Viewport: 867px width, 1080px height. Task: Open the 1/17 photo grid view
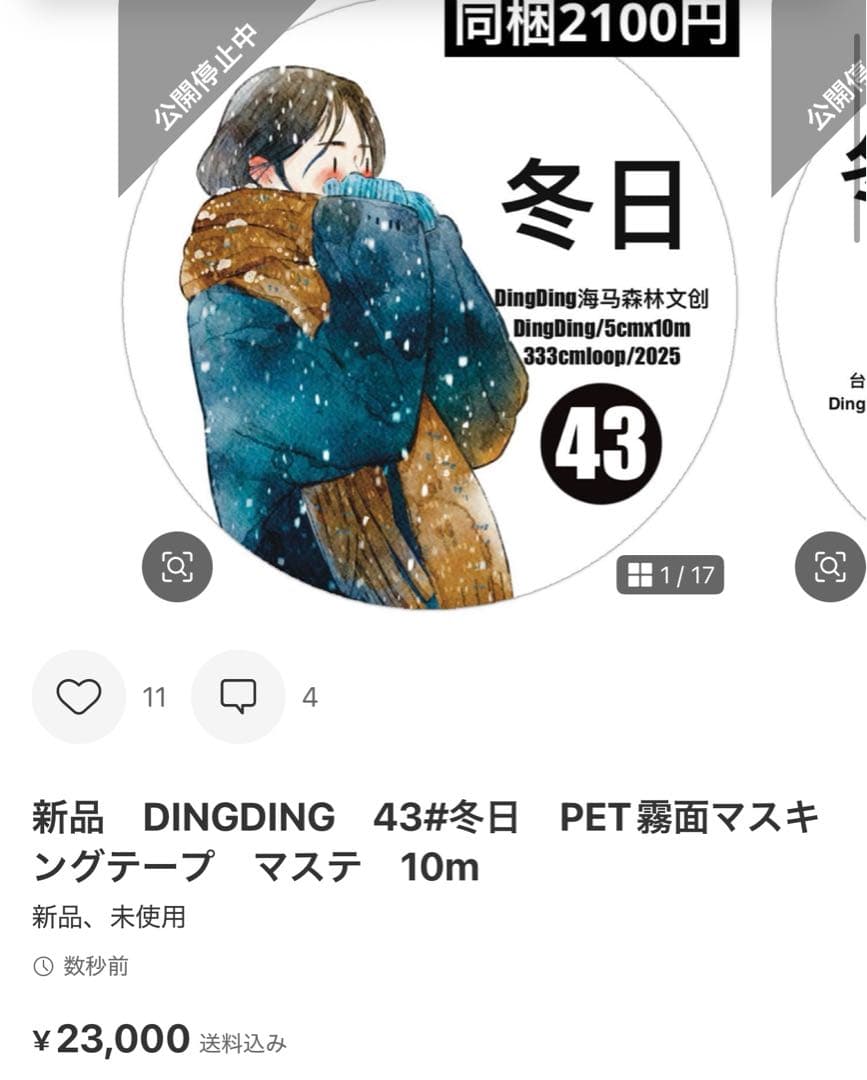coord(669,575)
